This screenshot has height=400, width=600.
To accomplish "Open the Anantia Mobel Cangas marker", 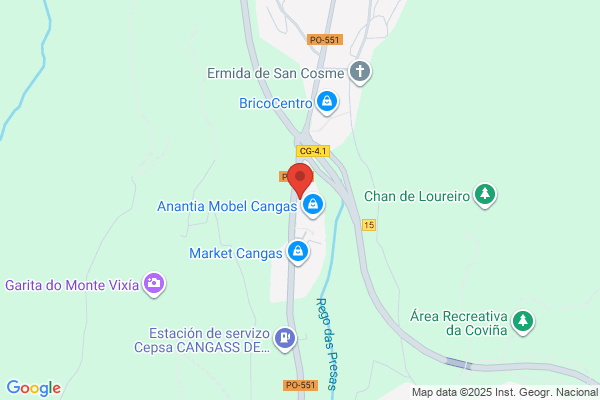I will pos(313,206).
